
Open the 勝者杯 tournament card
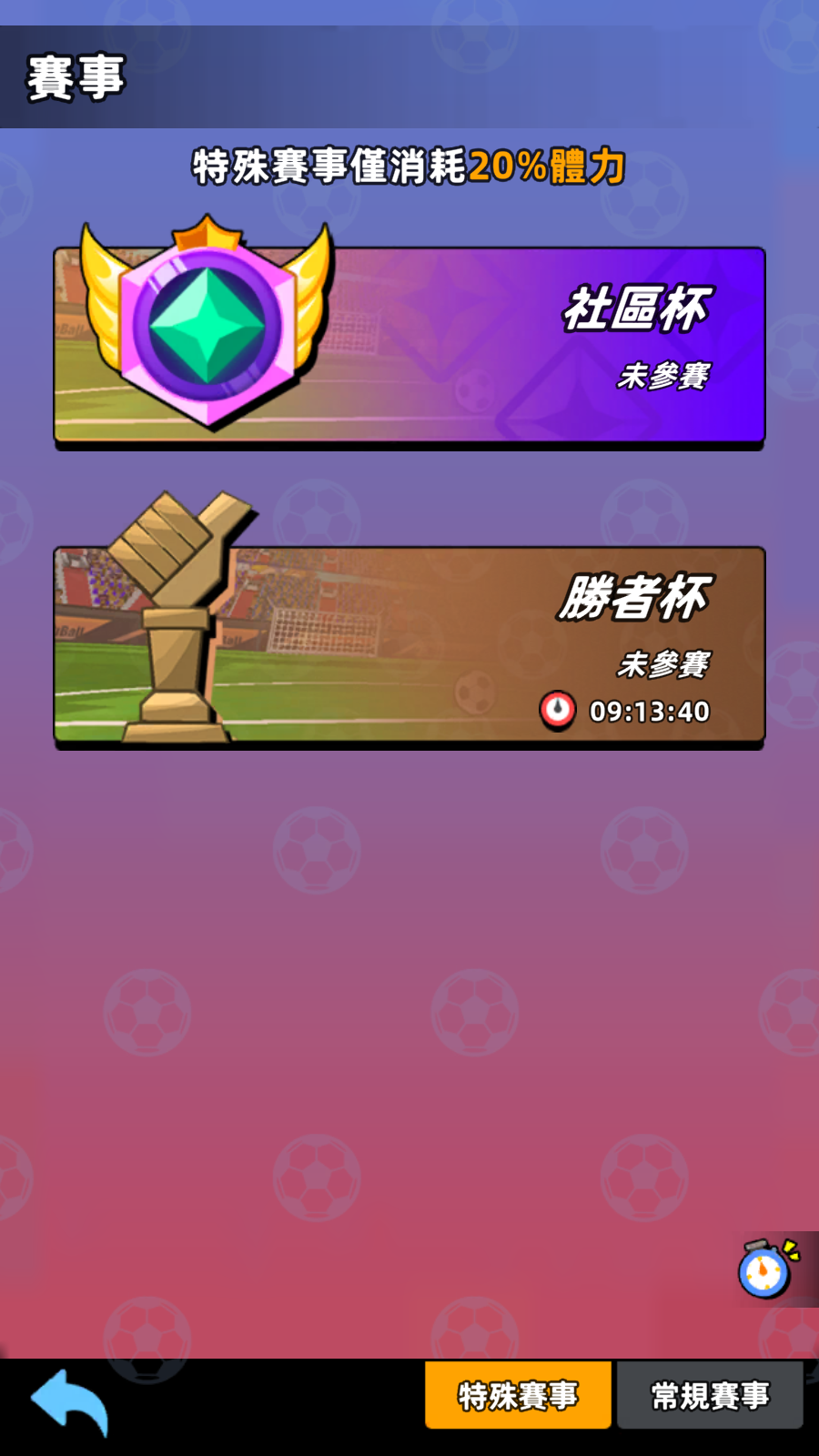409,644
